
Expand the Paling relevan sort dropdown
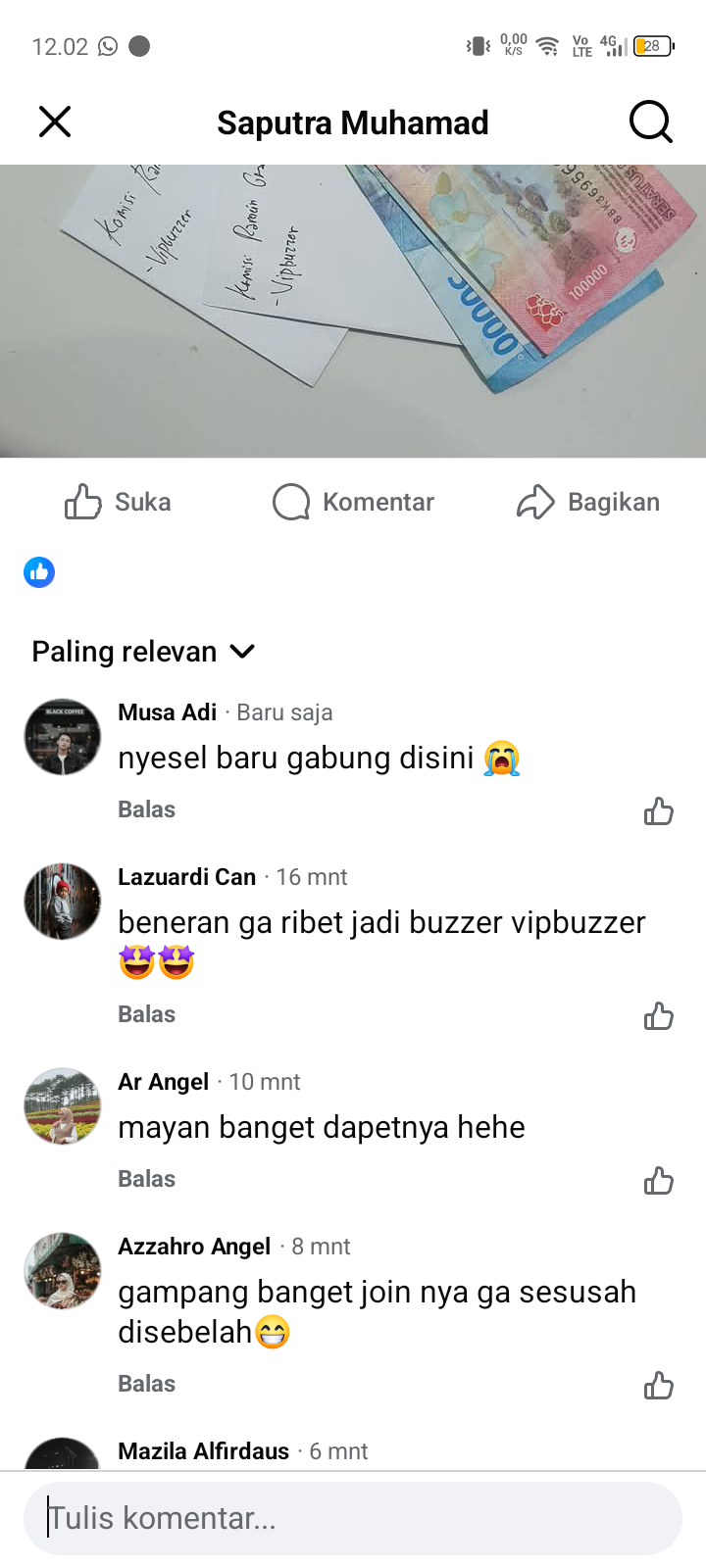click(x=143, y=652)
